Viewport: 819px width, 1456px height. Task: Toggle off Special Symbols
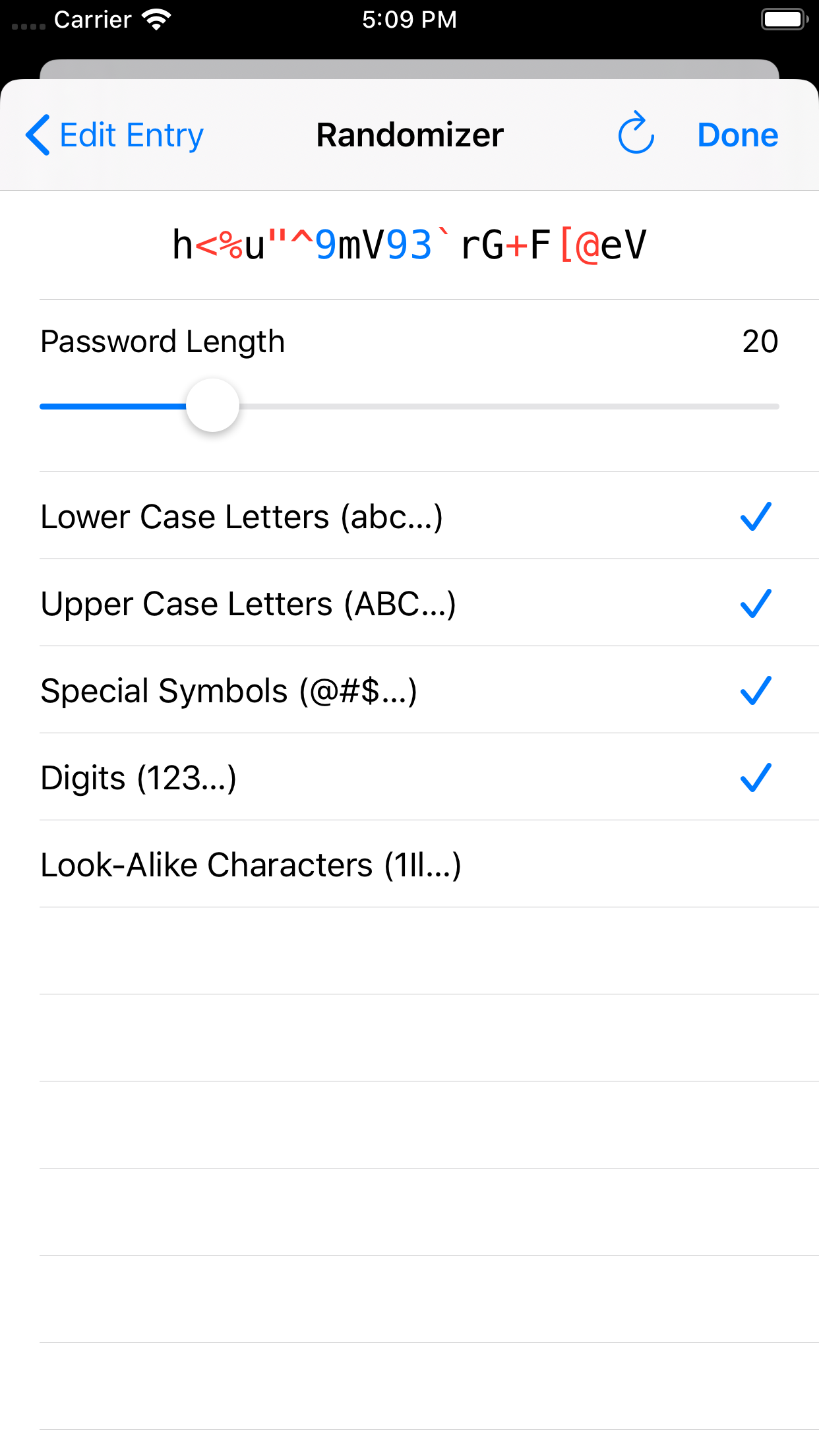[756, 691]
